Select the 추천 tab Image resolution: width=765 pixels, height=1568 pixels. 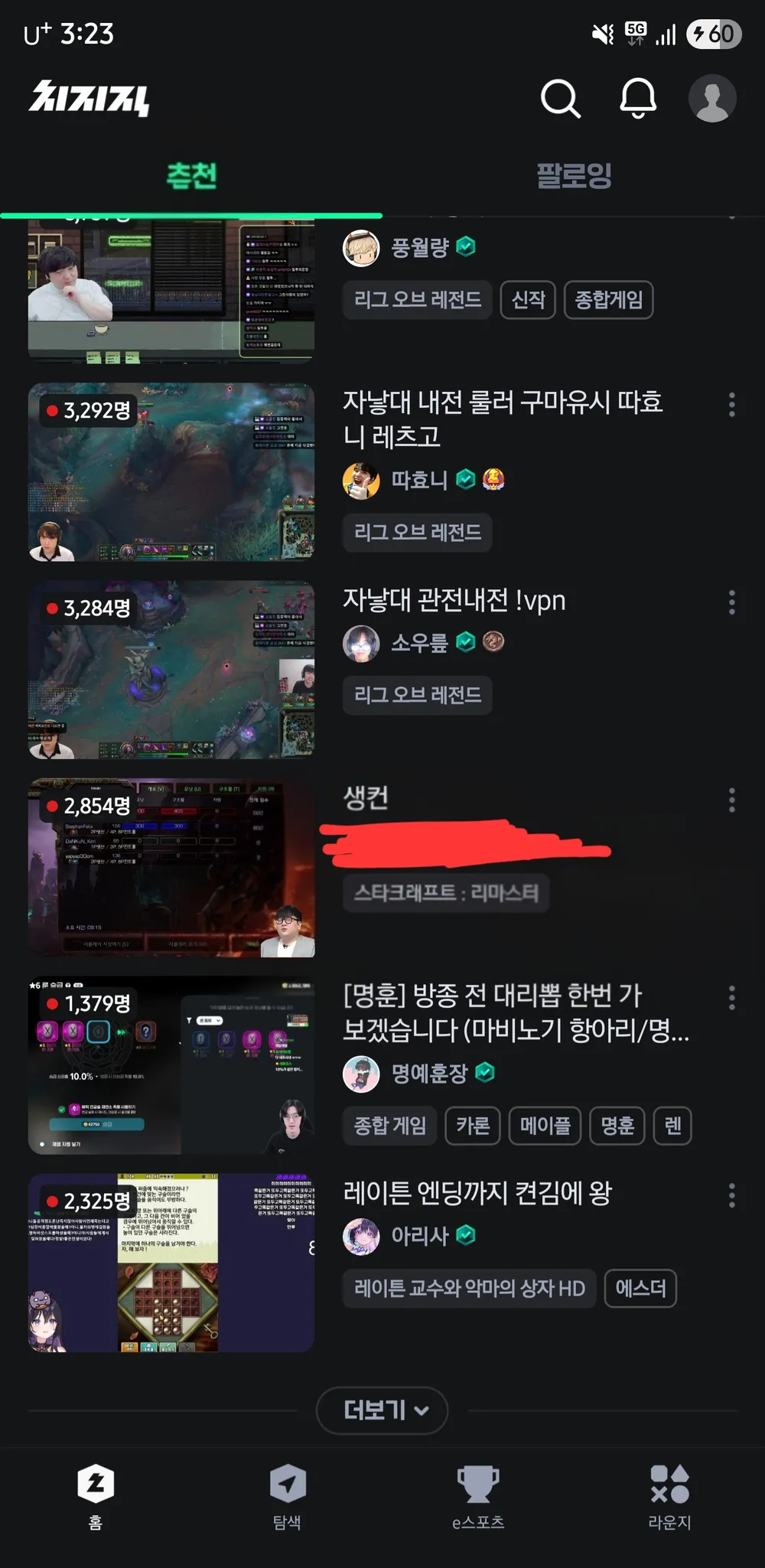(191, 175)
